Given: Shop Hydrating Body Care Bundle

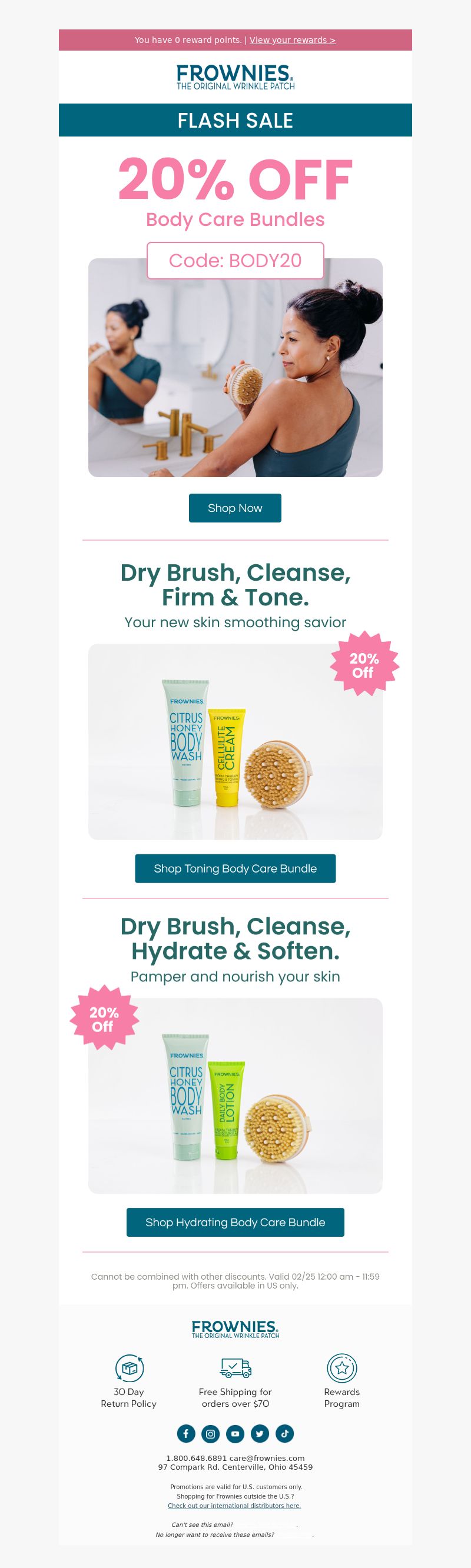Looking at the screenshot, I should coord(235,1221).
